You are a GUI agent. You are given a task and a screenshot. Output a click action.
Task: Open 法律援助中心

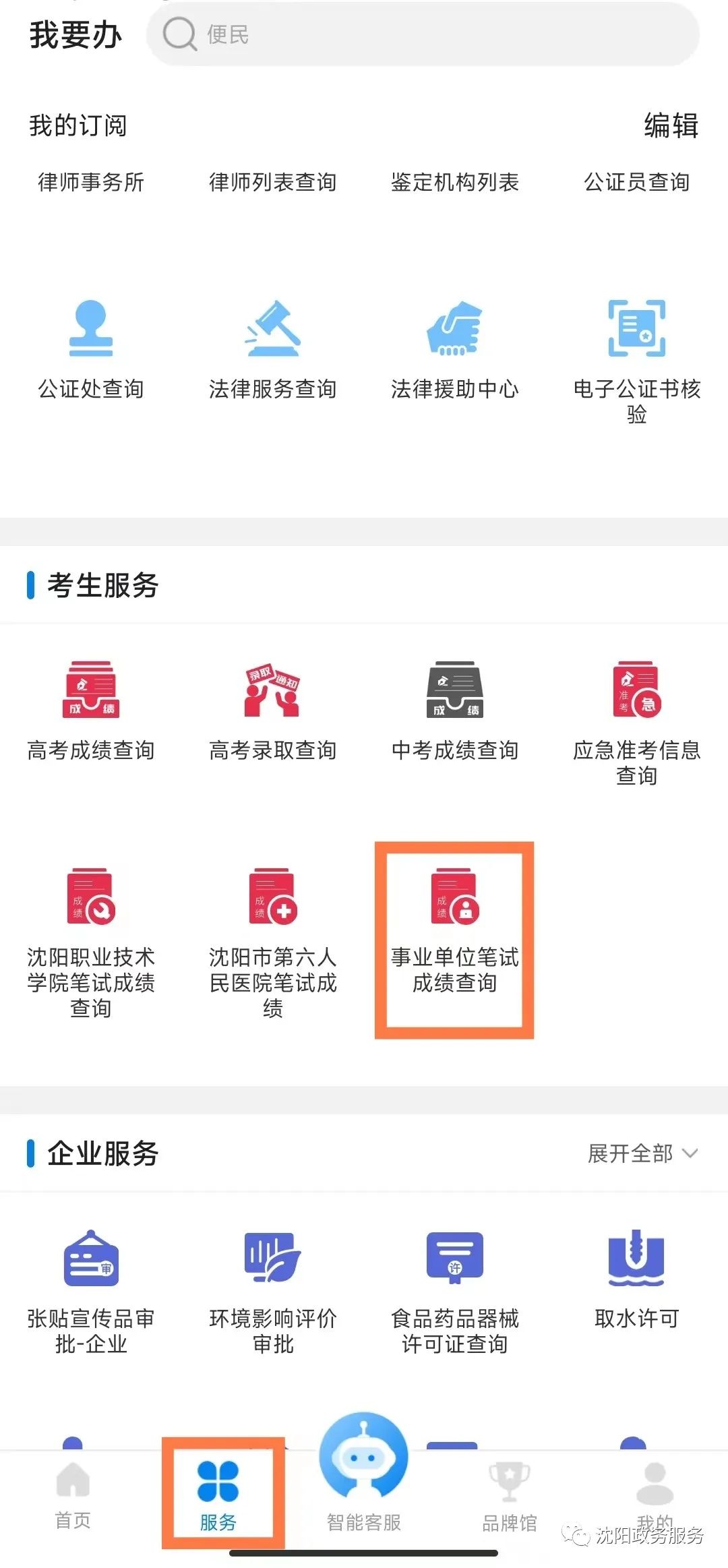point(454,351)
